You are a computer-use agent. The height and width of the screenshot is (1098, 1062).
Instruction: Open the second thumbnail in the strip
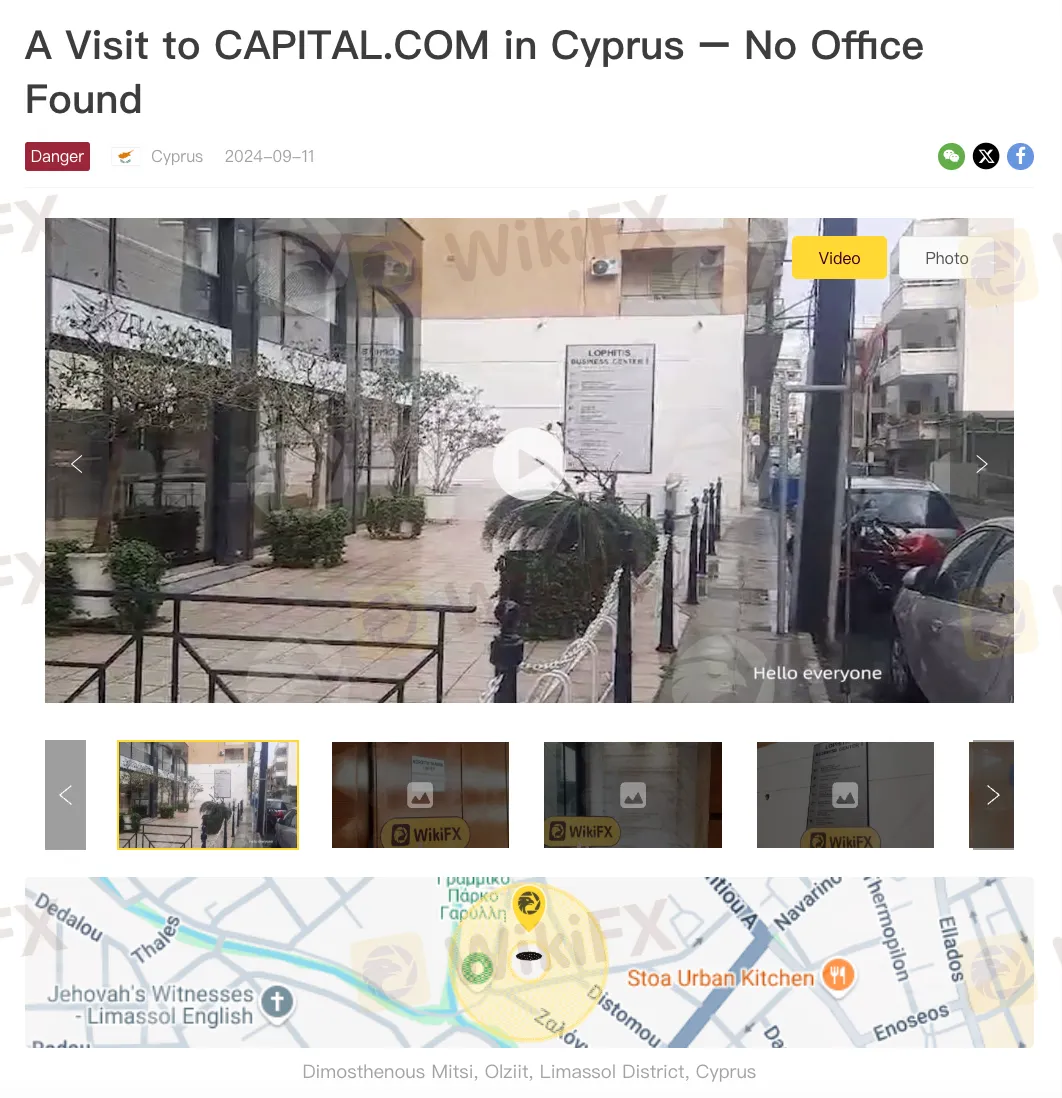click(420, 795)
